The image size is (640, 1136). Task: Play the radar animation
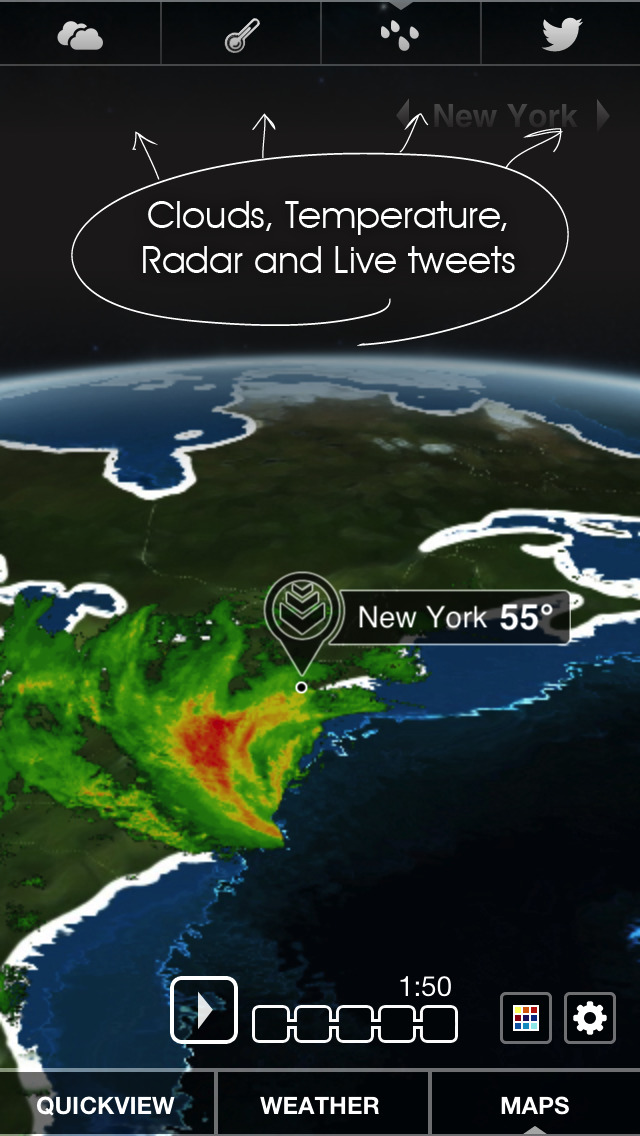[204, 1010]
